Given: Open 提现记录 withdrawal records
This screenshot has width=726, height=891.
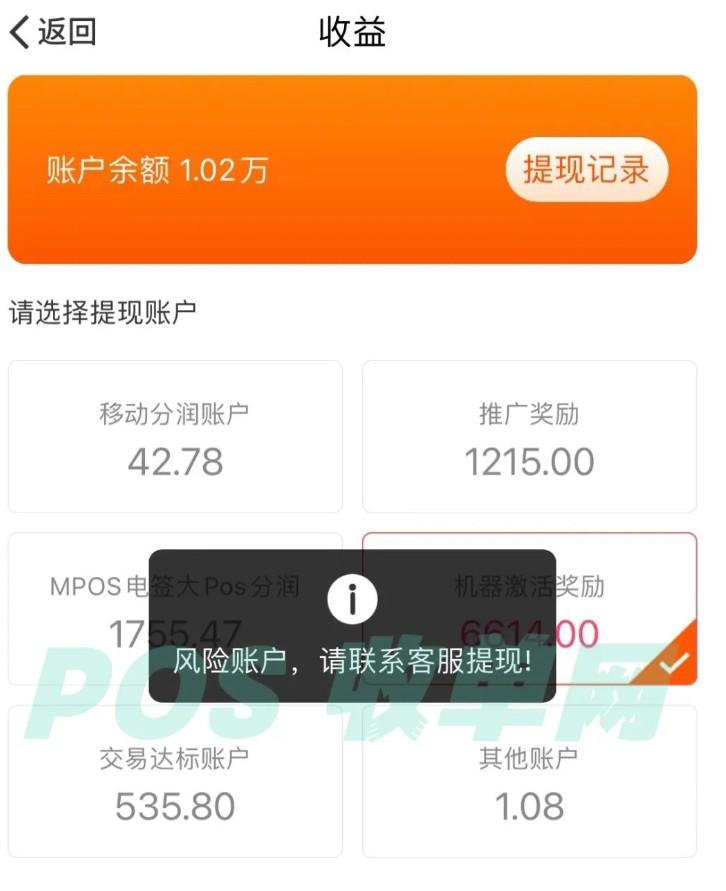Looking at the screenshot, I should click(586, 170).
